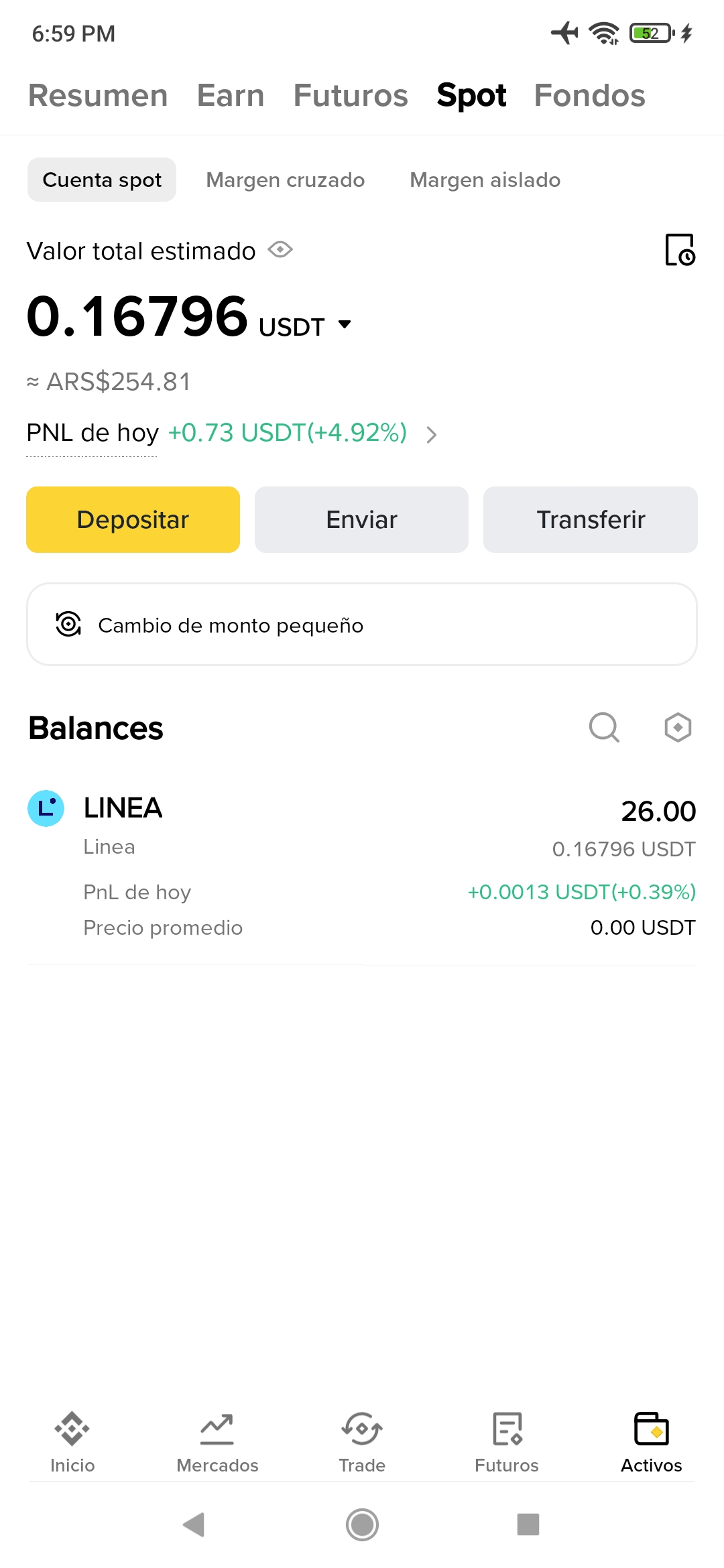Viewport: 724px width, 1568px height.
Task: Switch to the Earn tab
Action: 231,95
